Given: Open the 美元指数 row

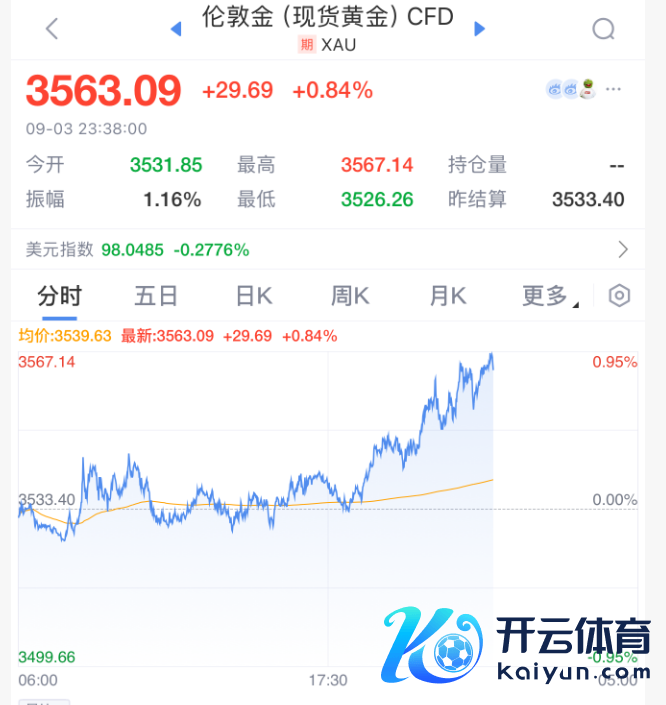Looking at the screenshot, I should click(330, 249).
